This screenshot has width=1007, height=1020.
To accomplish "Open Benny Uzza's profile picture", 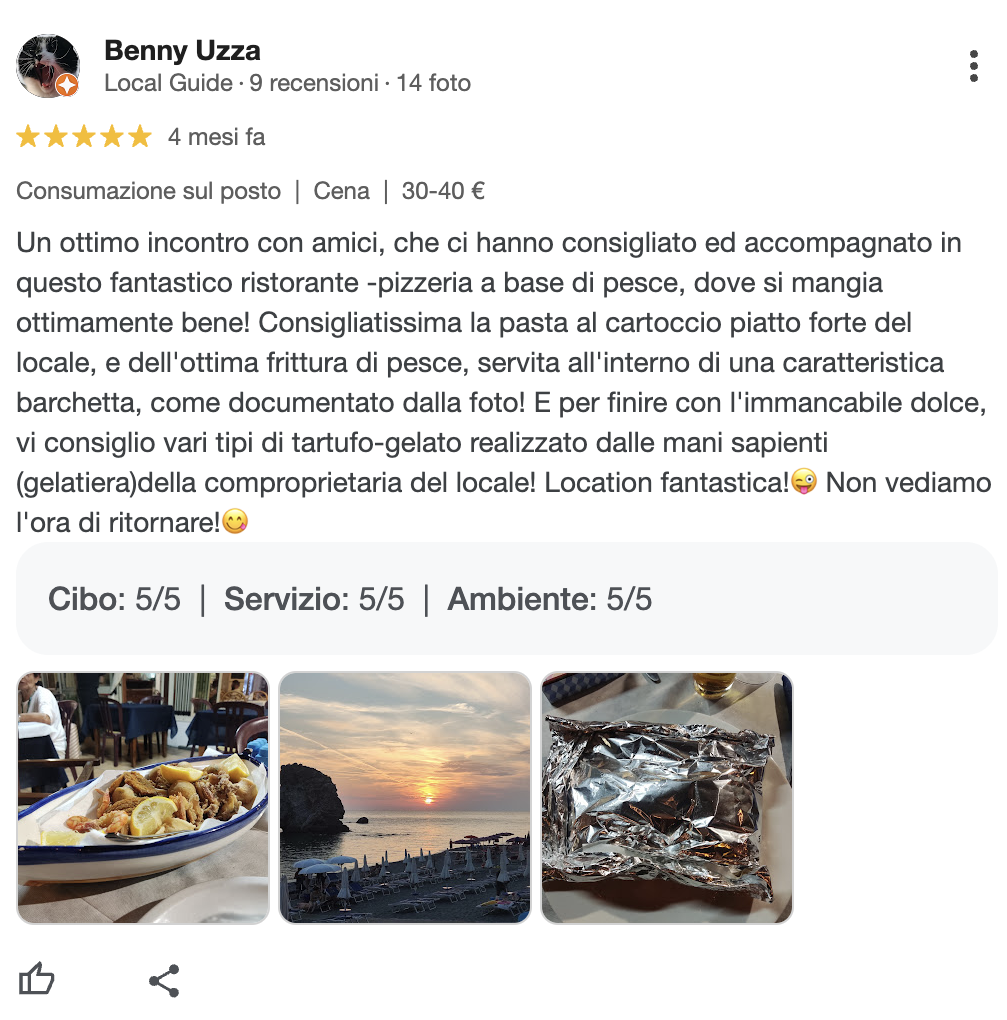I will (x=48, y=66).
